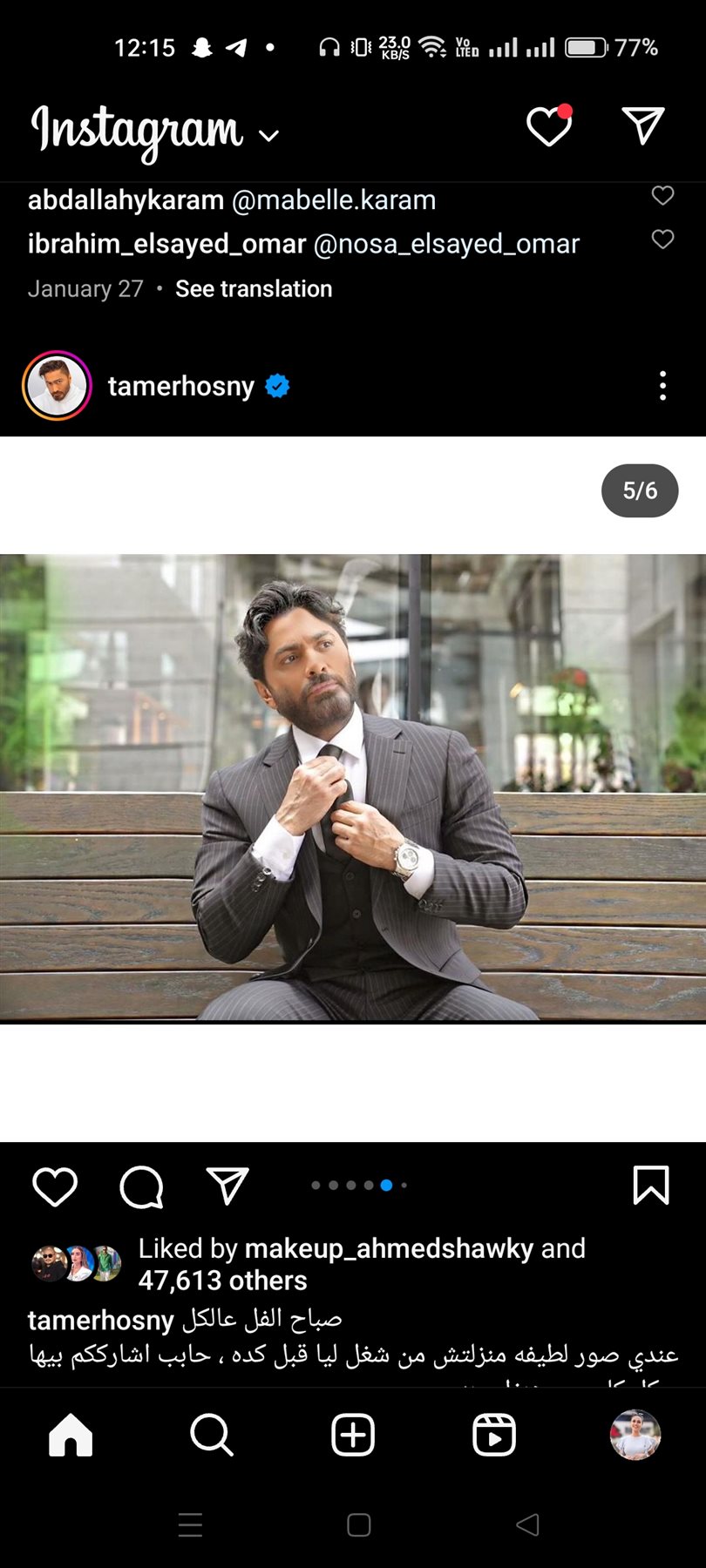Open tamerhosny's story from the profile picture
This screenshot has width=706, height=1568.
click(57, 386)
